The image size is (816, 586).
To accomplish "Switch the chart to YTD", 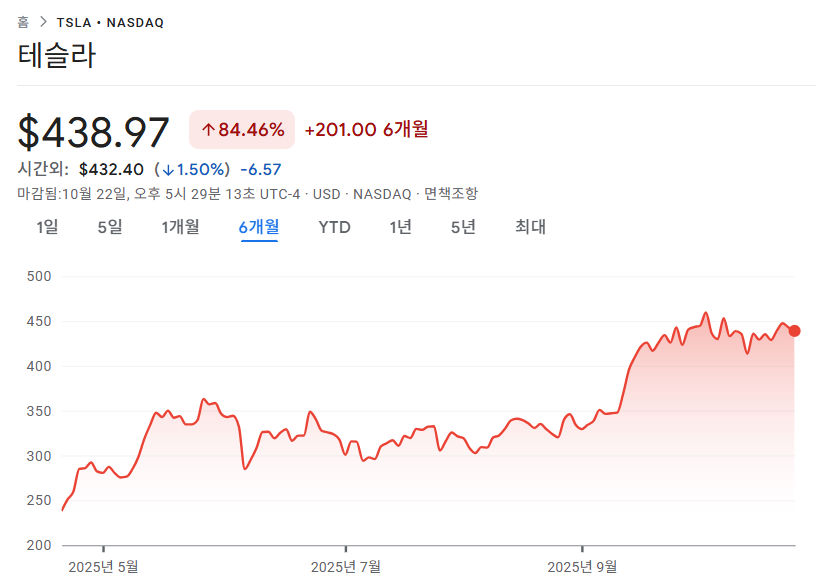I will [x=334, y=227].
